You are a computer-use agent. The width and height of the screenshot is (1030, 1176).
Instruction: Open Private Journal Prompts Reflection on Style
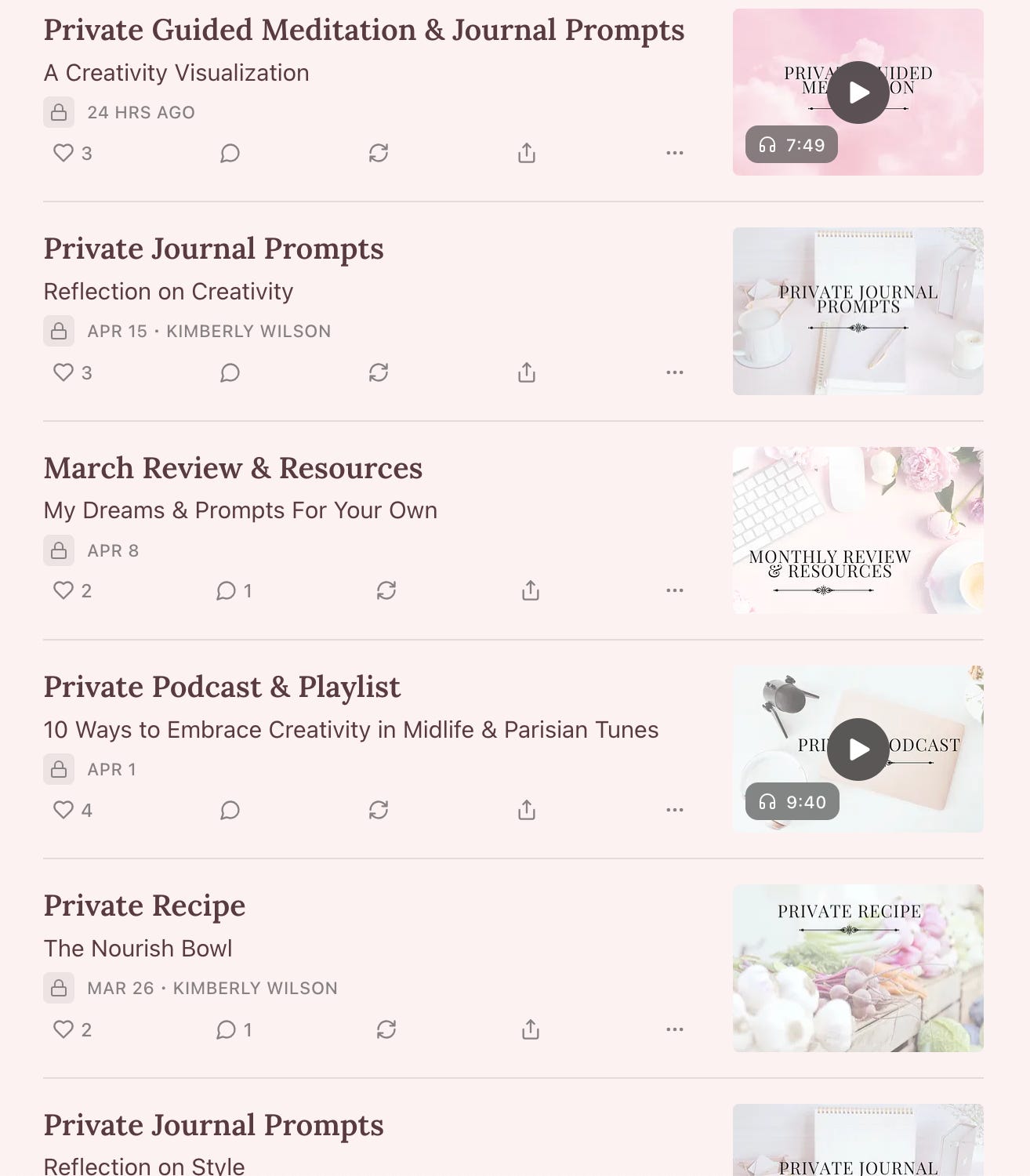pos(213,1126)
